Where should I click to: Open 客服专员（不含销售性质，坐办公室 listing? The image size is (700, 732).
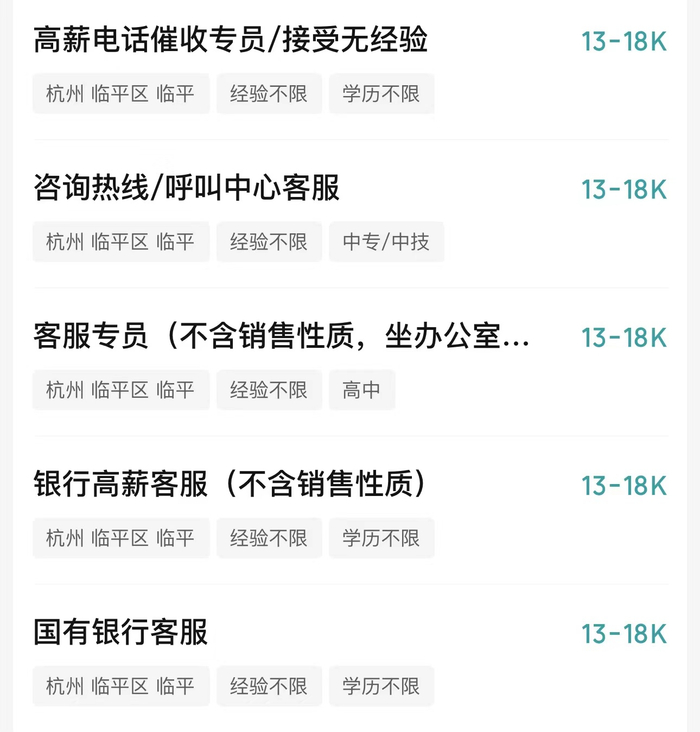(281, 337)
